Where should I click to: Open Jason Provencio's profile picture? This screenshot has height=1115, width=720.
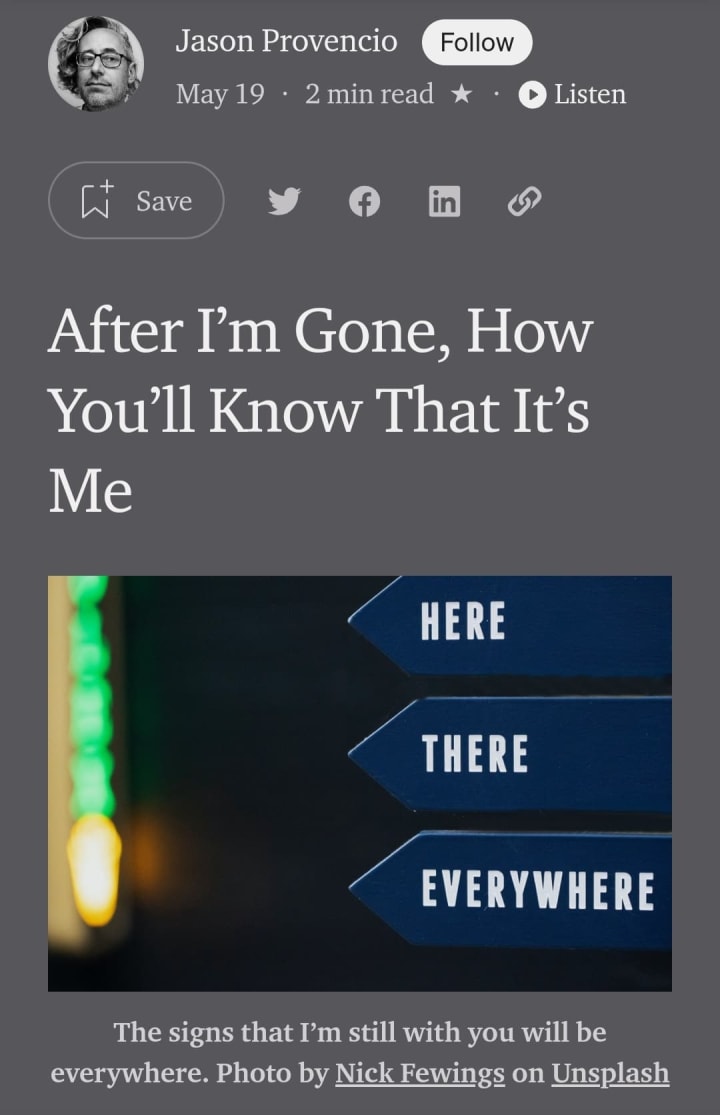96,64
